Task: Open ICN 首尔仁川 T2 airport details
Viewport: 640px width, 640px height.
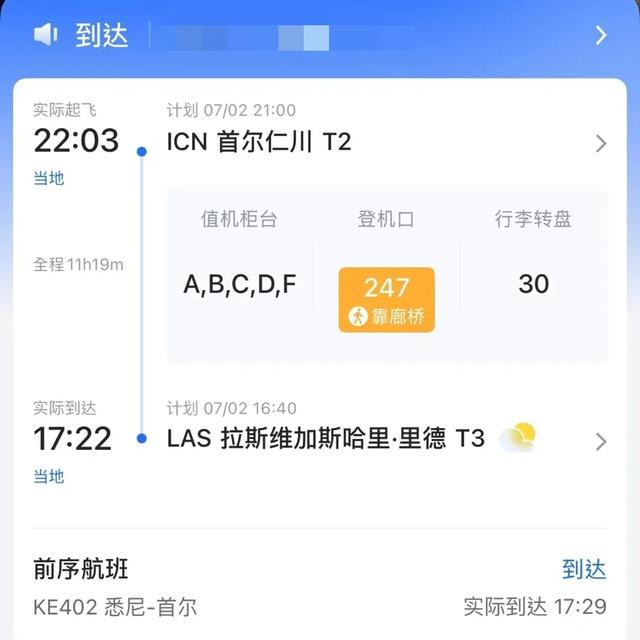Action: (600, 144)
